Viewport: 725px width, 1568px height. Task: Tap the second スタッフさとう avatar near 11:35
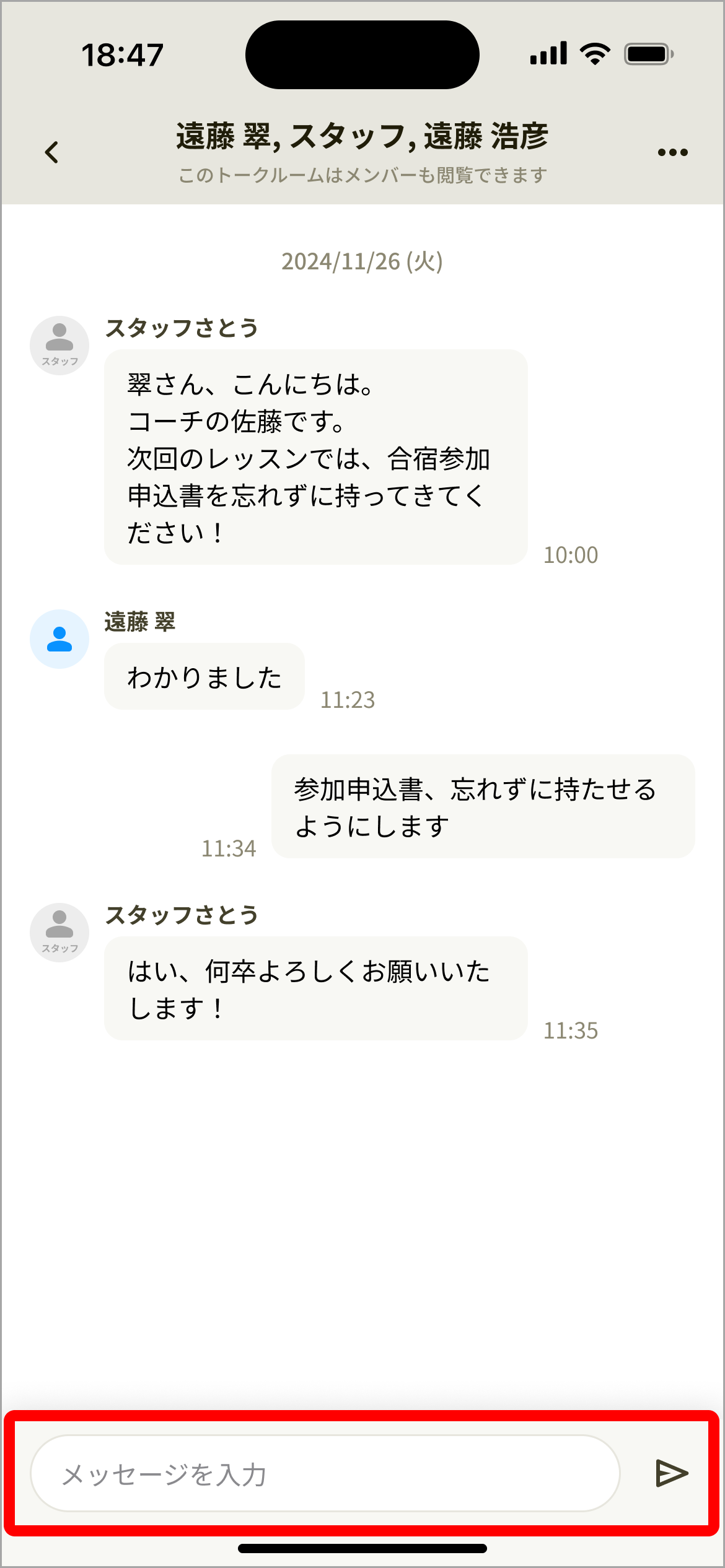tap(59, 932)
